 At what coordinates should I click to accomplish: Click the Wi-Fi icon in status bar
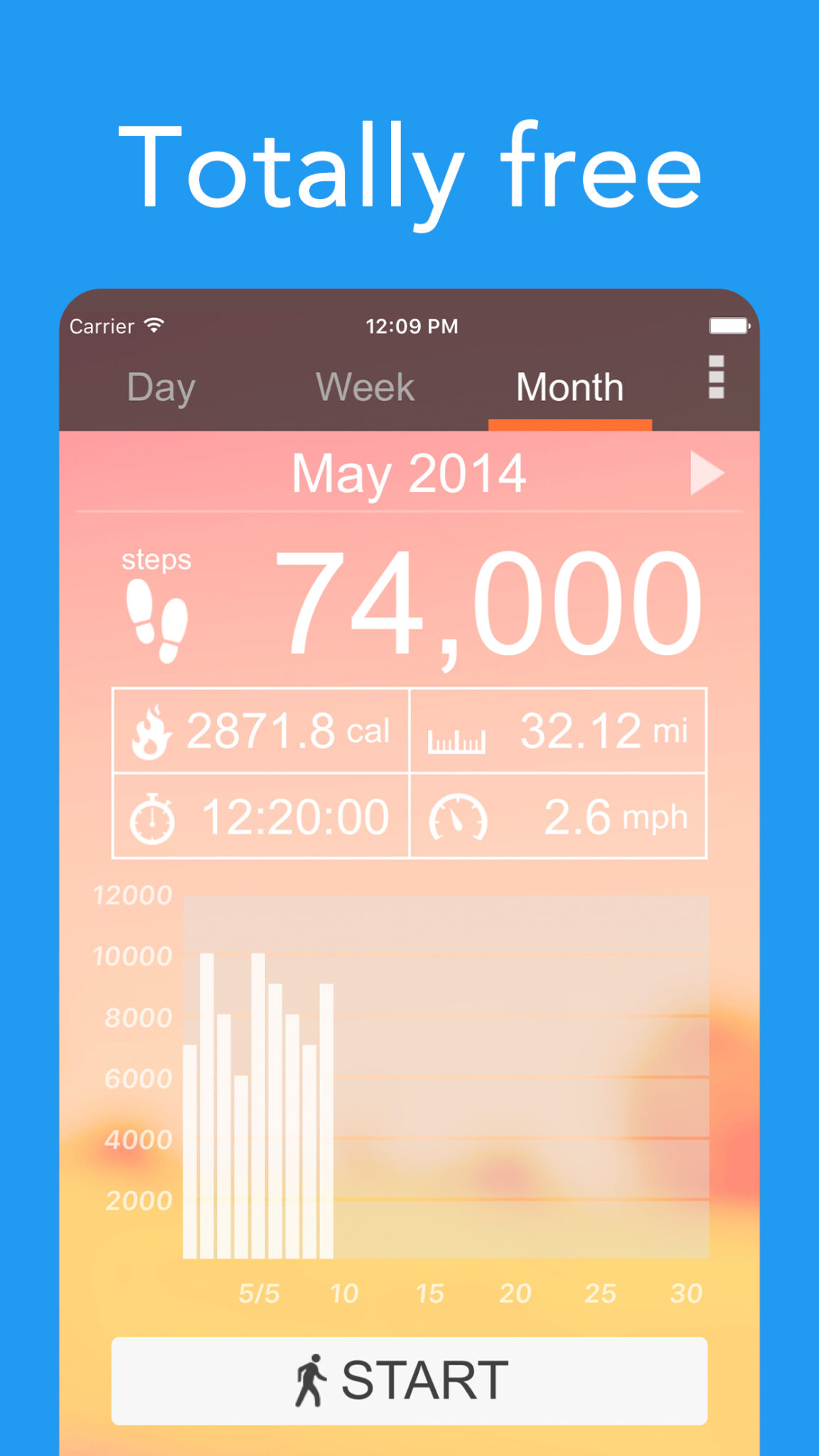click(x=151, y=324)
